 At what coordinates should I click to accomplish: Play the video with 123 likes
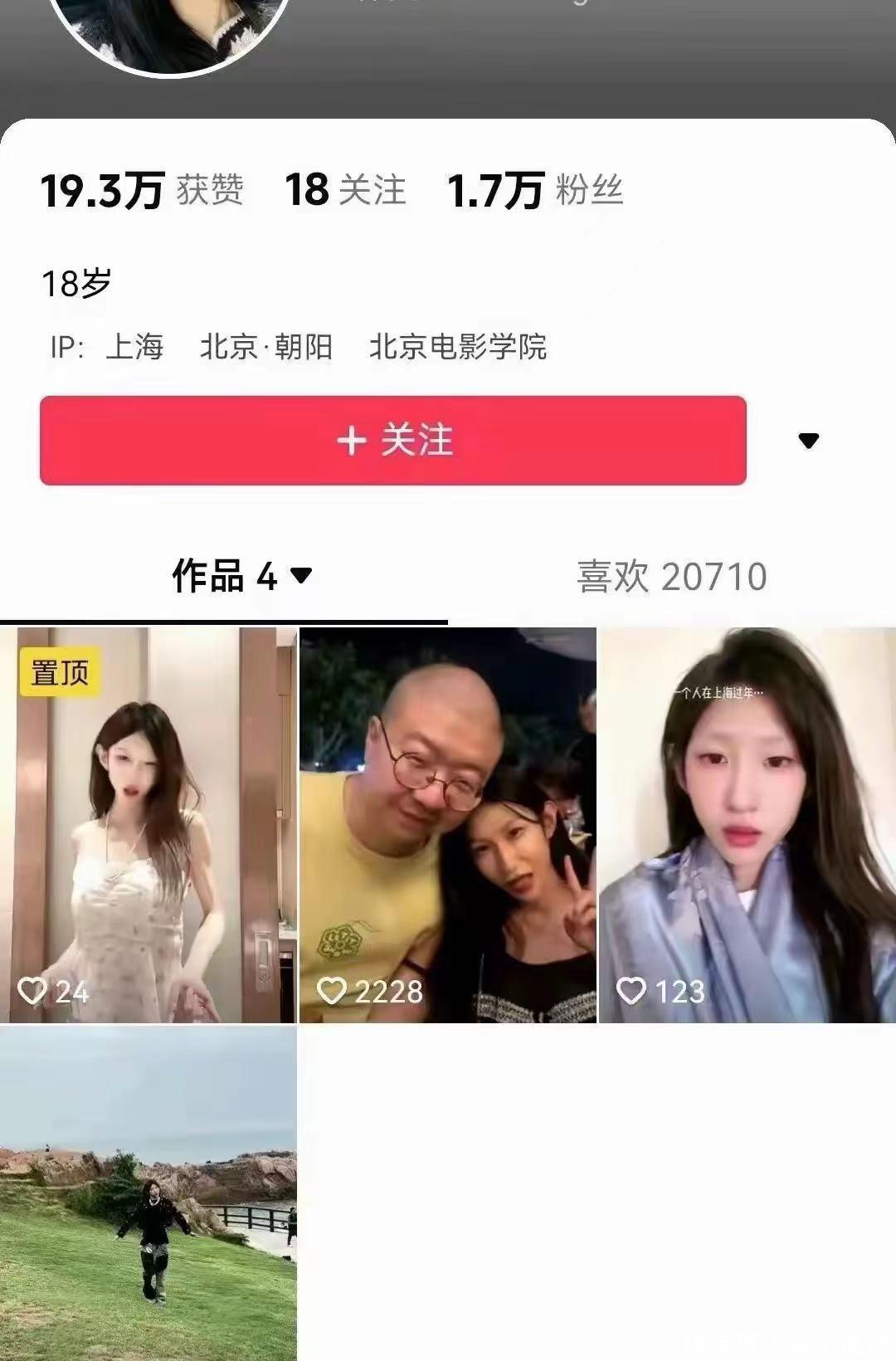[747, 825]
